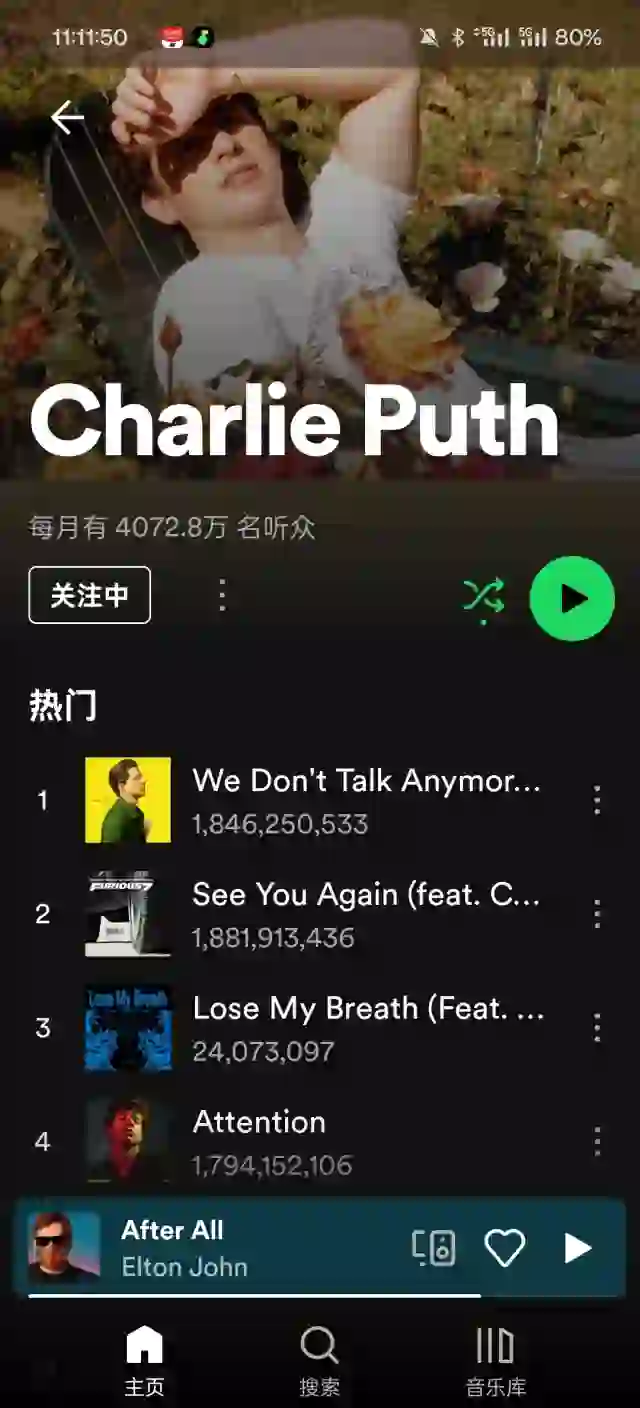
Task: Play Charlie Puth with the green button
Action: pos(571,598)
